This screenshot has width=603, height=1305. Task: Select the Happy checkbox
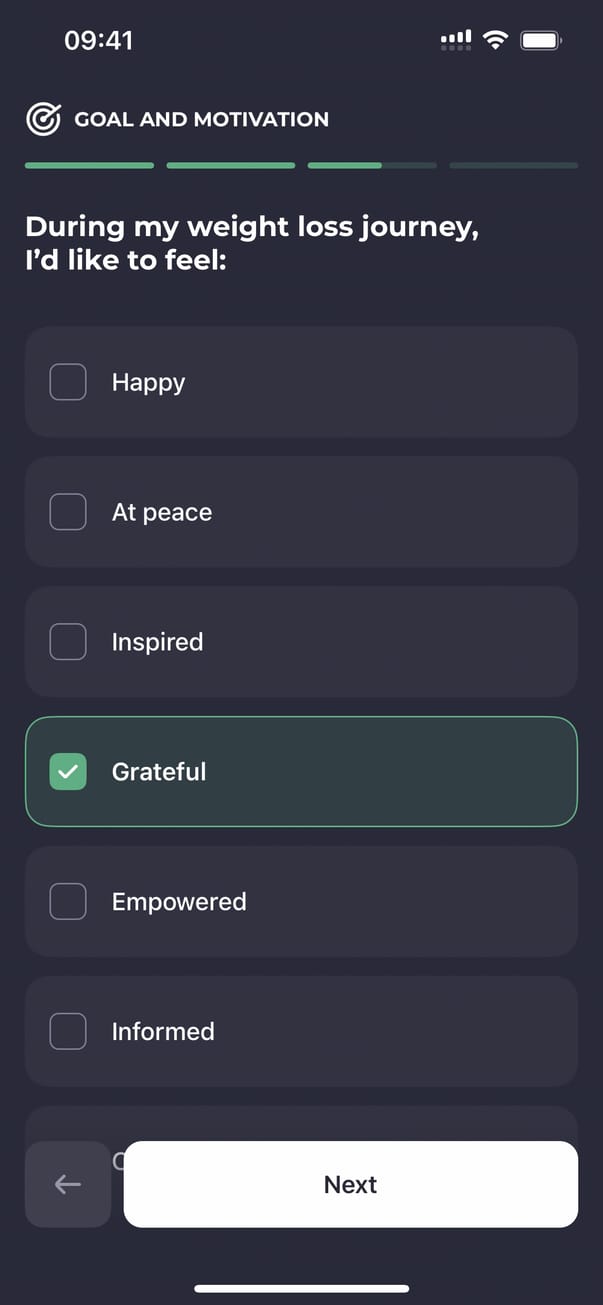click(x=68, y=382)
